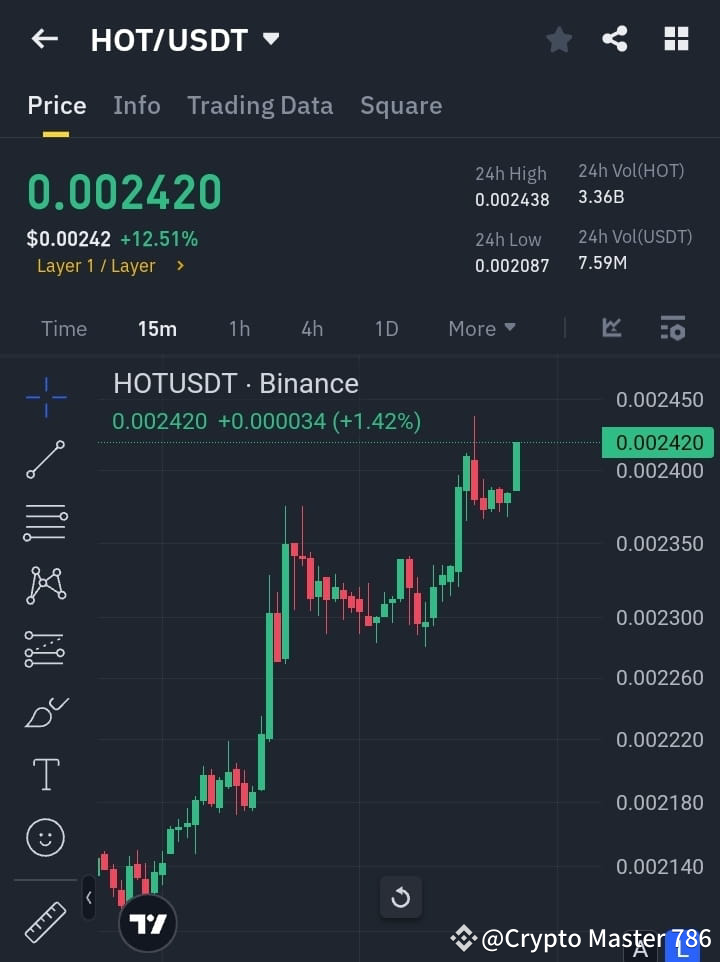Image resolution: width=720 pixels, height=962 pixels.
Task: Open the More interval dropdown
Action: [481, 328]
